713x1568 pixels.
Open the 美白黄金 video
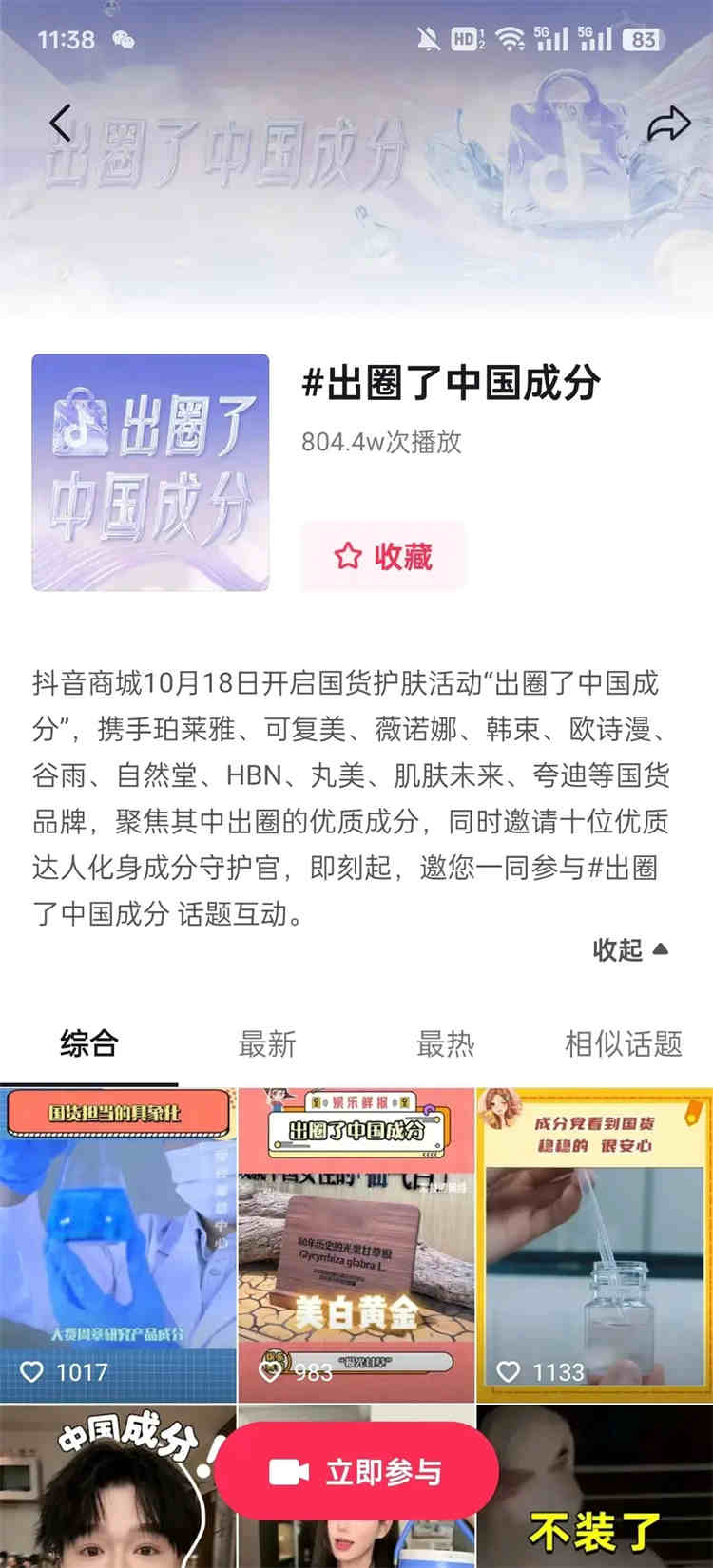click(356, 1245)
